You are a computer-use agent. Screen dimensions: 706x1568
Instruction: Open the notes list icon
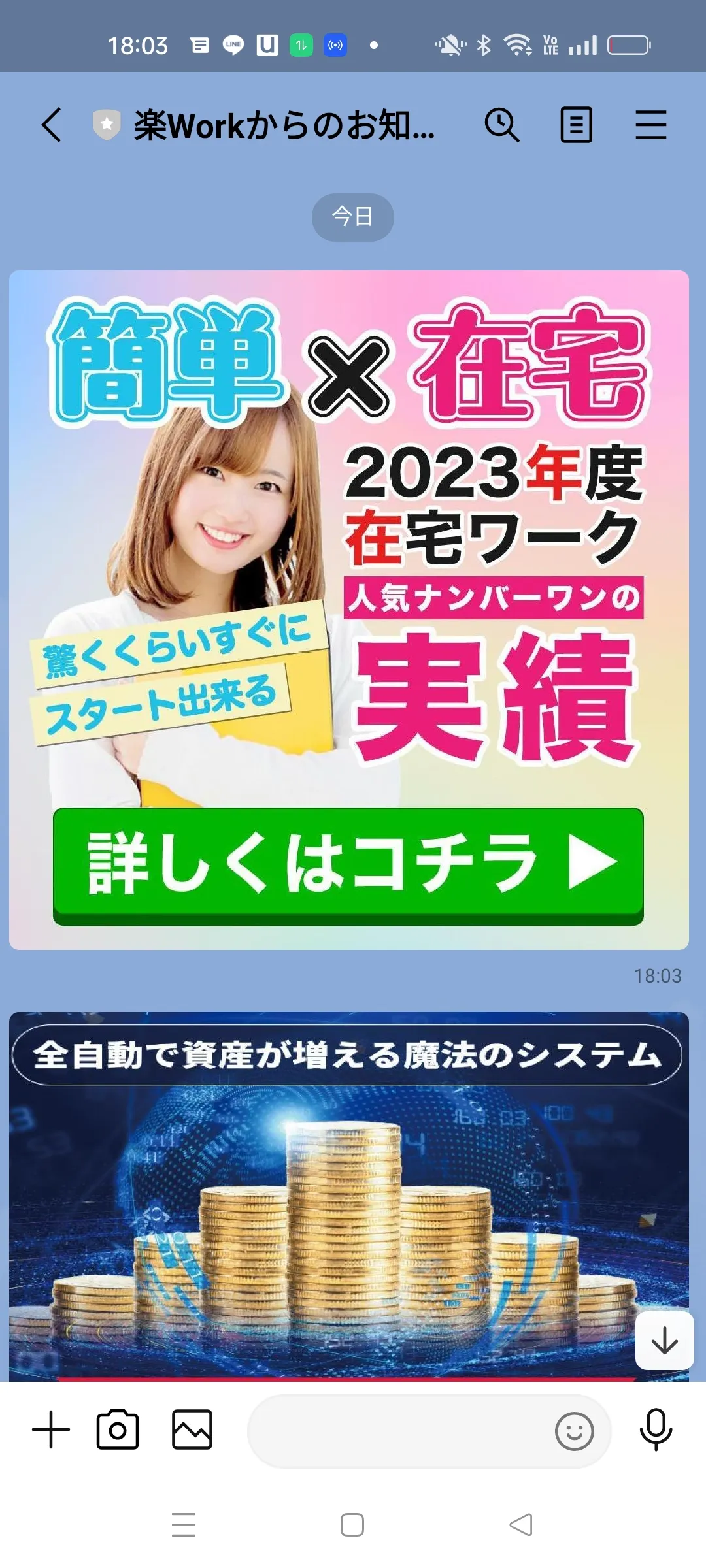click(x=576, y=125)
